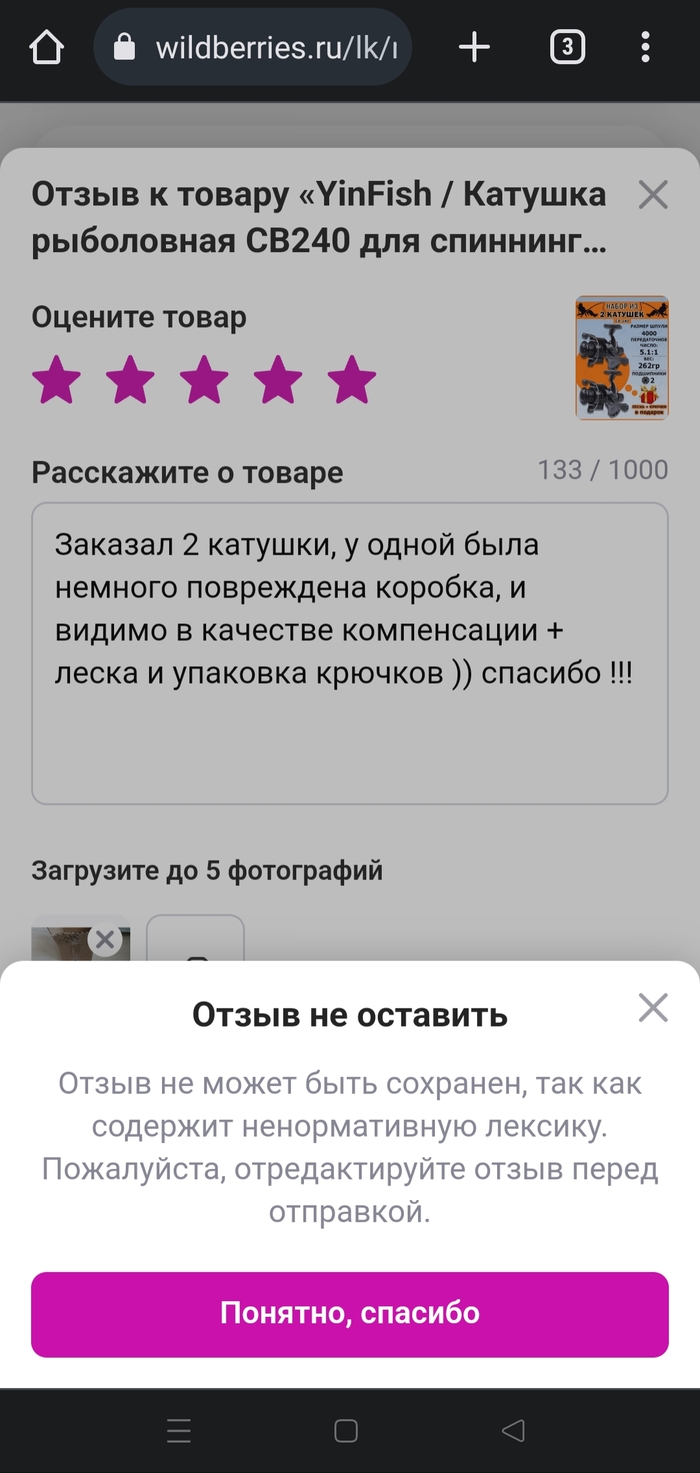The height and width of the screenshot is (1473, 700).
Task: Open a new browser tab
Action: pyautogui.click(x=474, y=47)
